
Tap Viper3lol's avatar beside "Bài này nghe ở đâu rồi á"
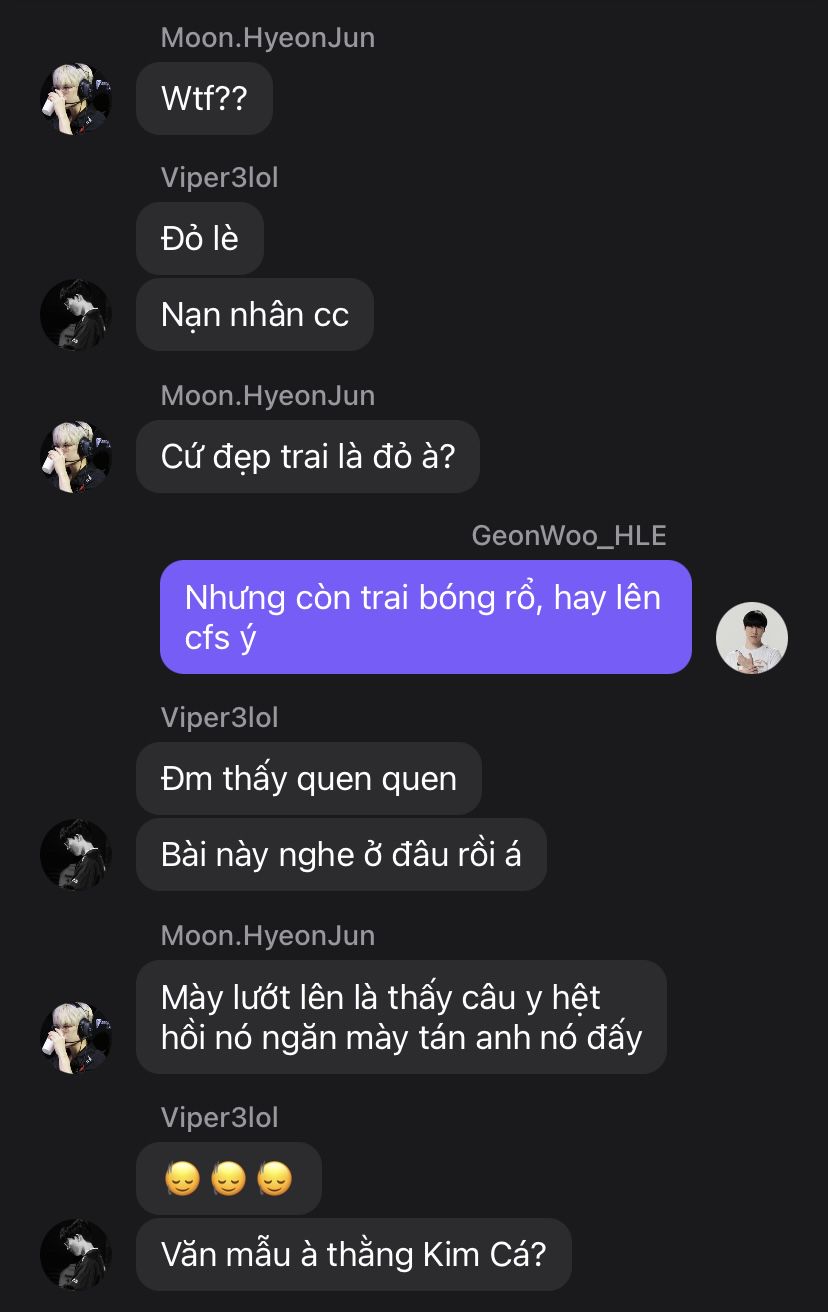pyautogui.click(x=75, y=855)
